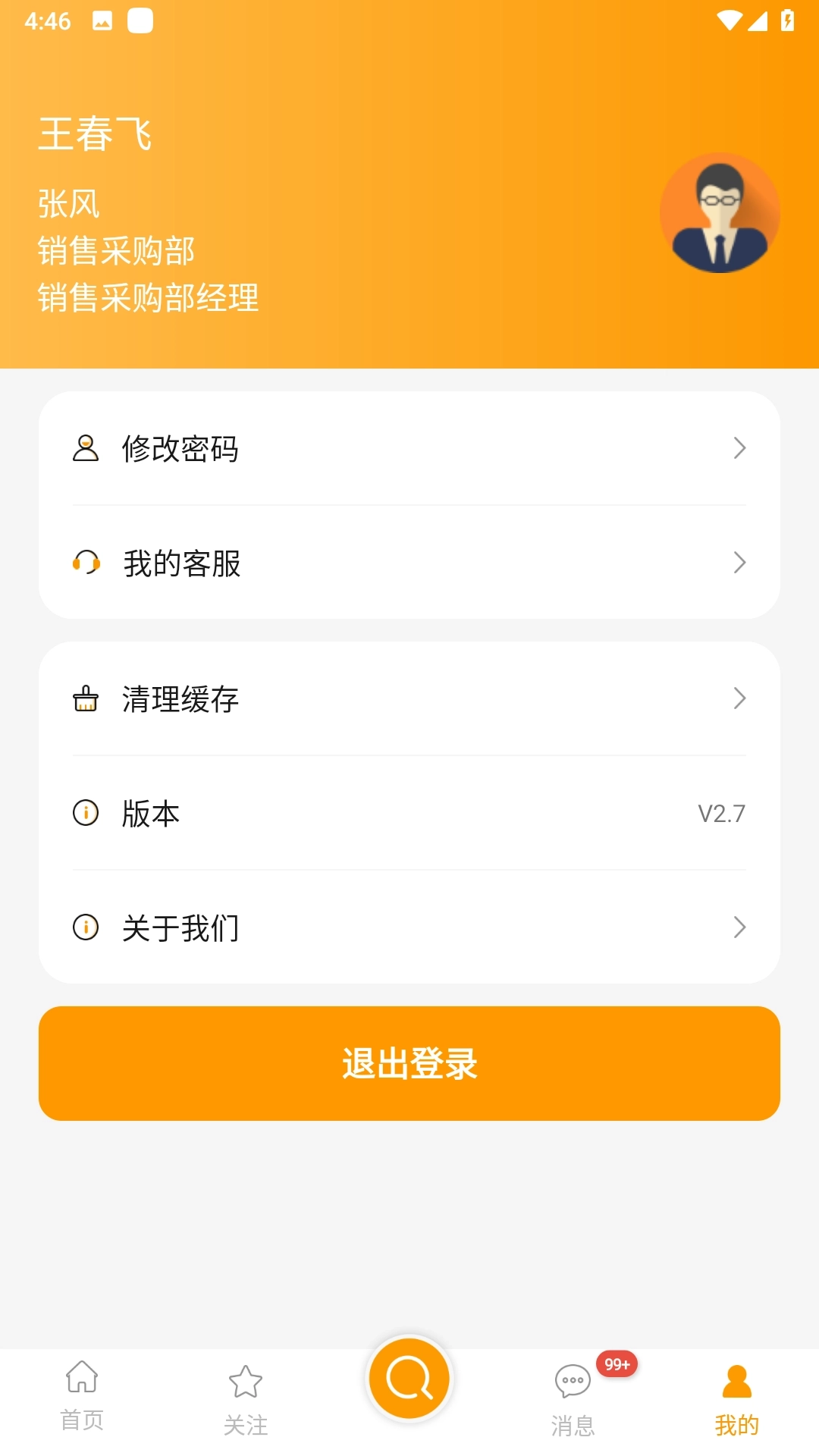Click the 修改密码 person icon
This screenshot has height=1456, width=819.
pyautogui.click(x=86, y=449)
